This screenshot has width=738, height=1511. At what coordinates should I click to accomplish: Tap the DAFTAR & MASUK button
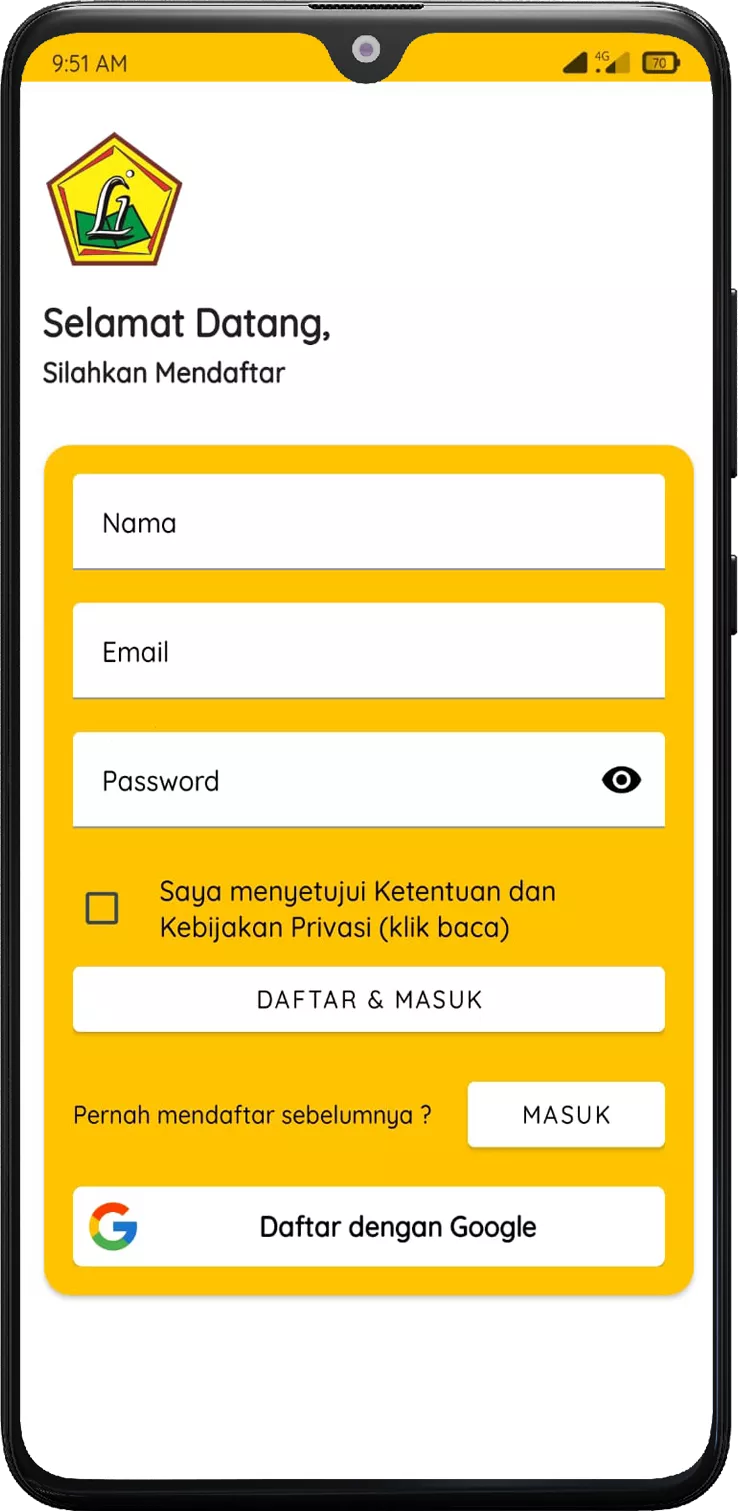[368, 999]
